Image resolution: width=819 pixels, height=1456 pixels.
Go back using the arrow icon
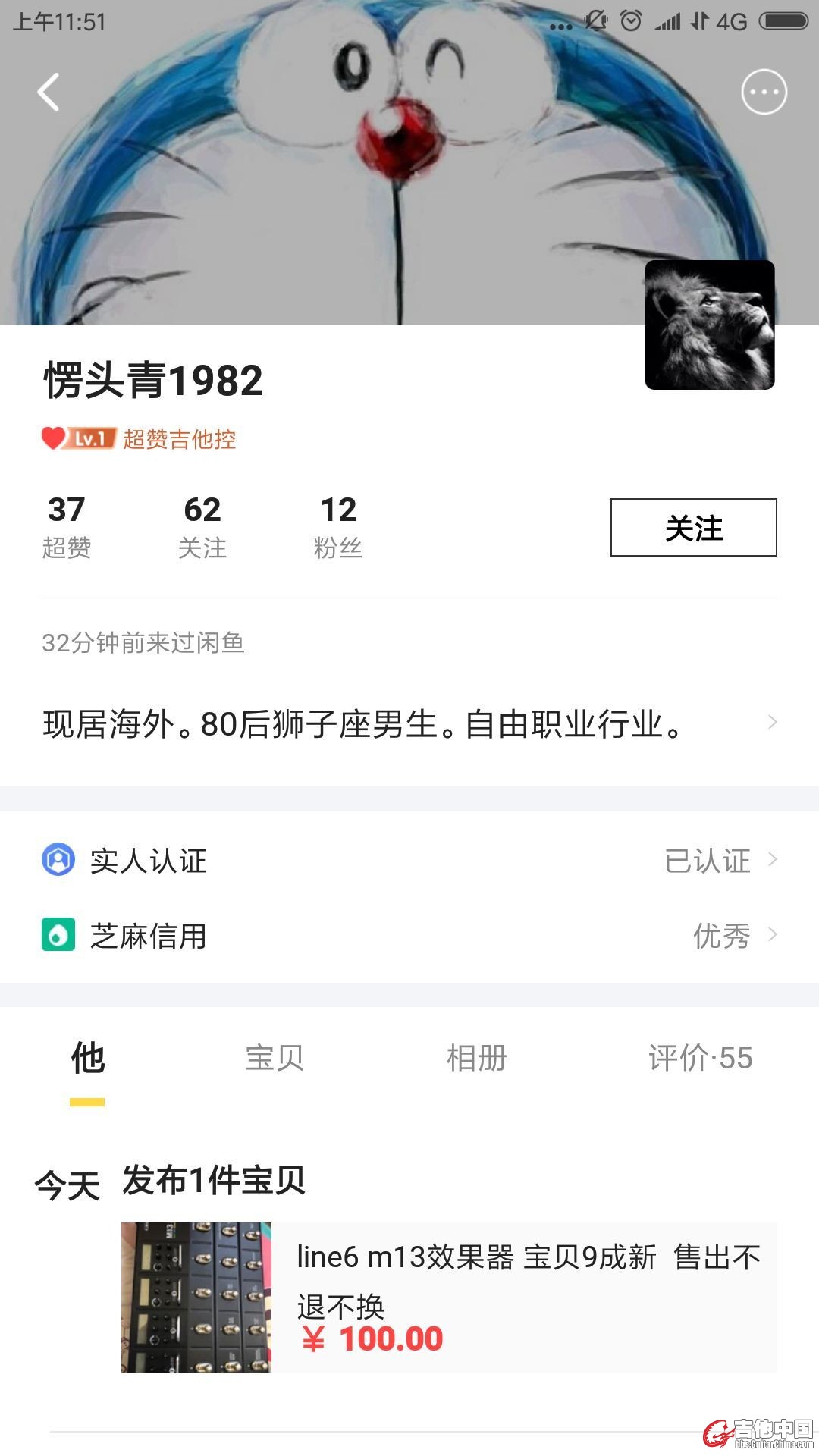49,93
